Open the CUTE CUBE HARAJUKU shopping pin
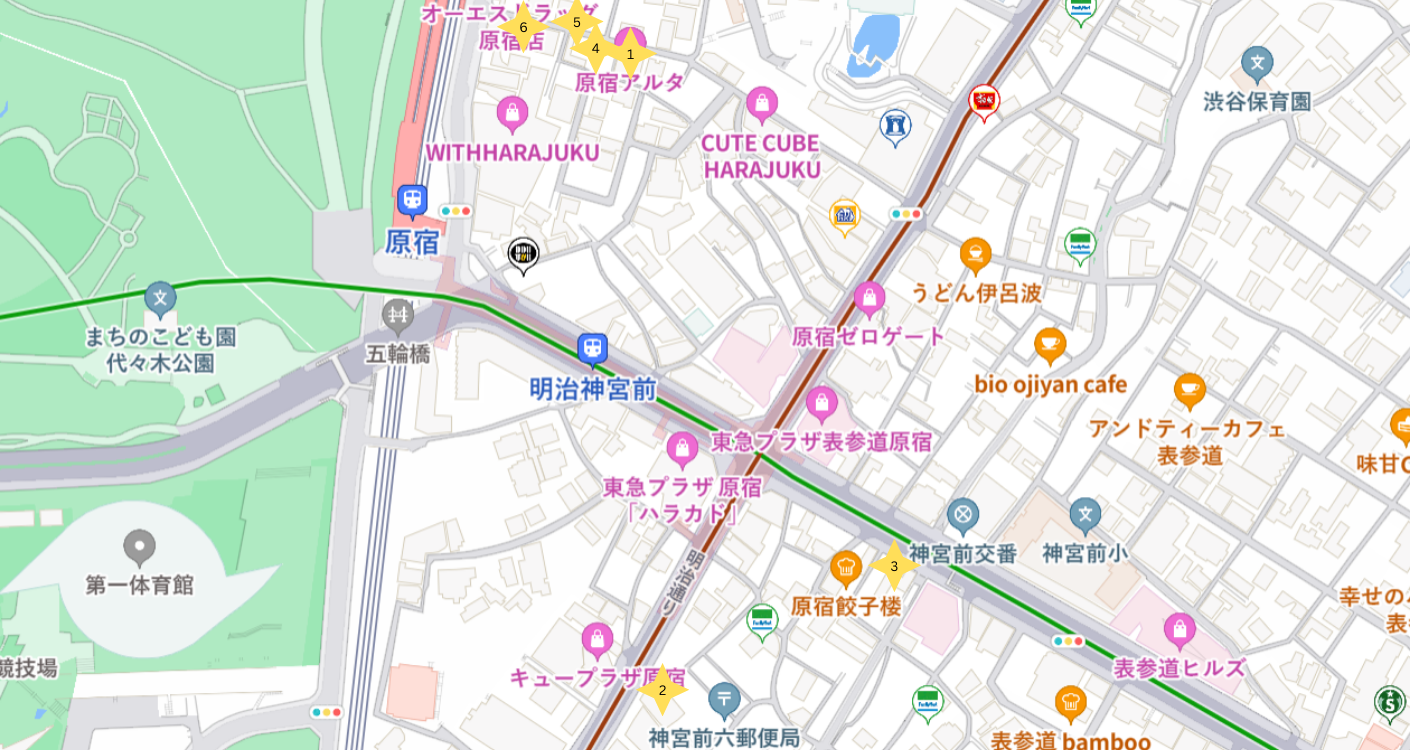Screen dimensions: 1410x750 click(x=762, y=102)
